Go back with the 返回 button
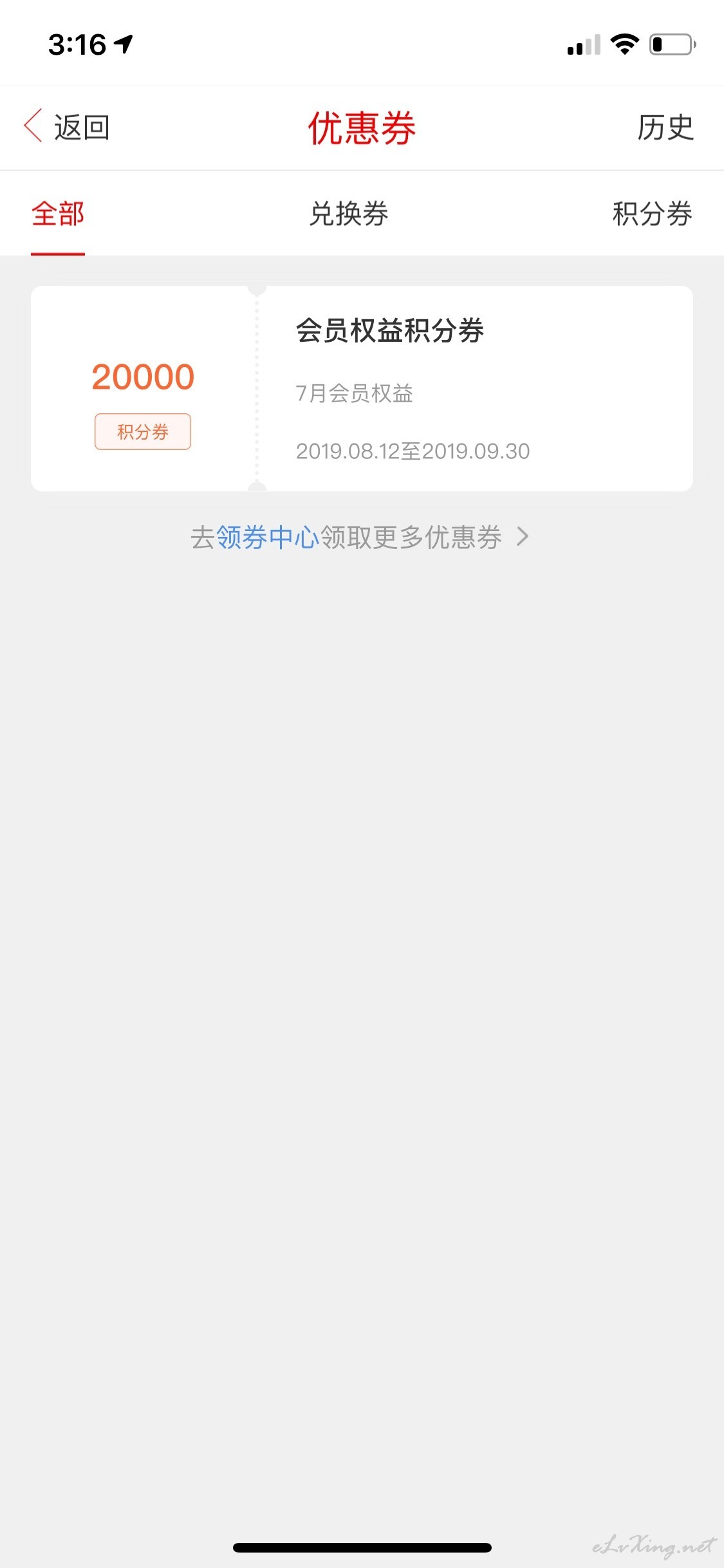Viewport: 724px width, 1568px height. pos(67,127)
